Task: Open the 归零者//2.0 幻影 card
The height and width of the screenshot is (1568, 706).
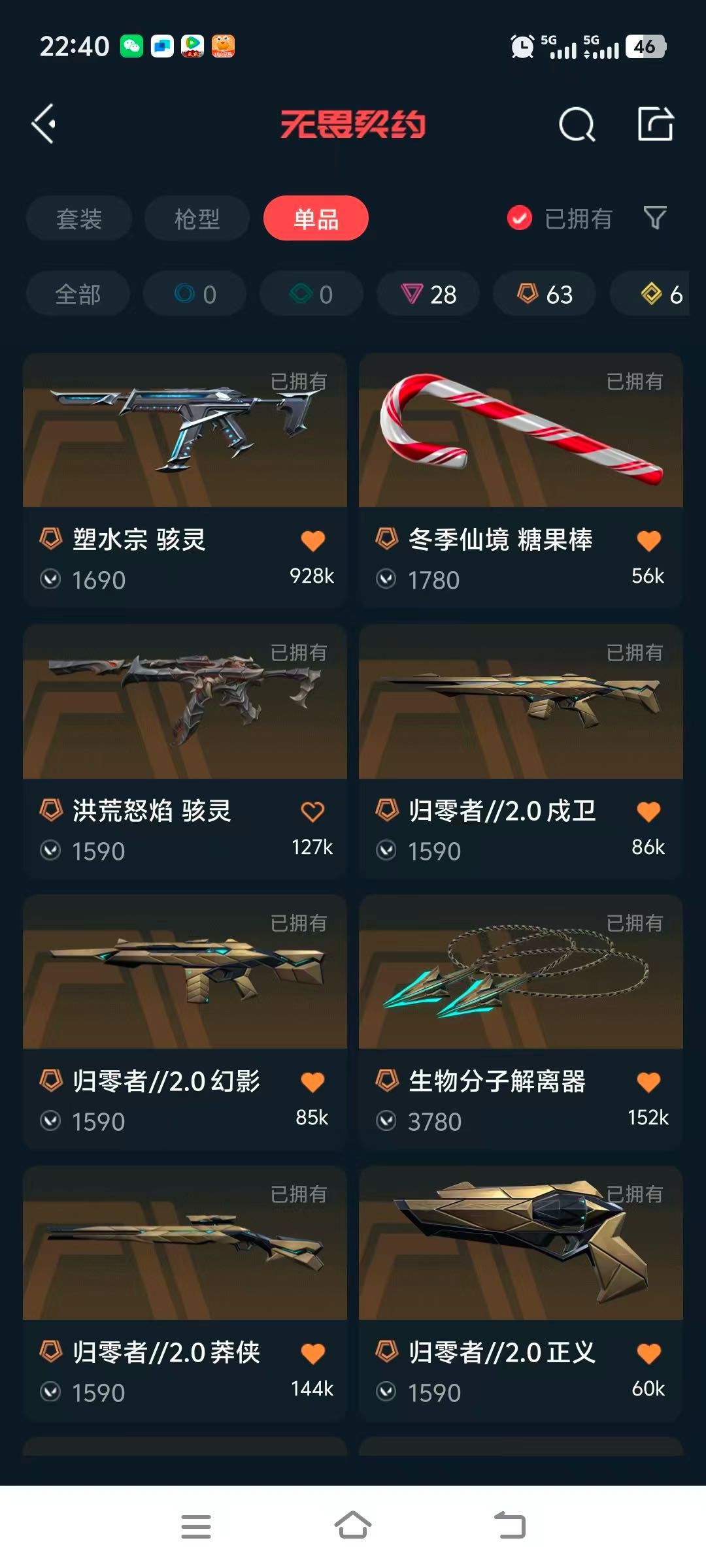Action: coord(185,1023)
